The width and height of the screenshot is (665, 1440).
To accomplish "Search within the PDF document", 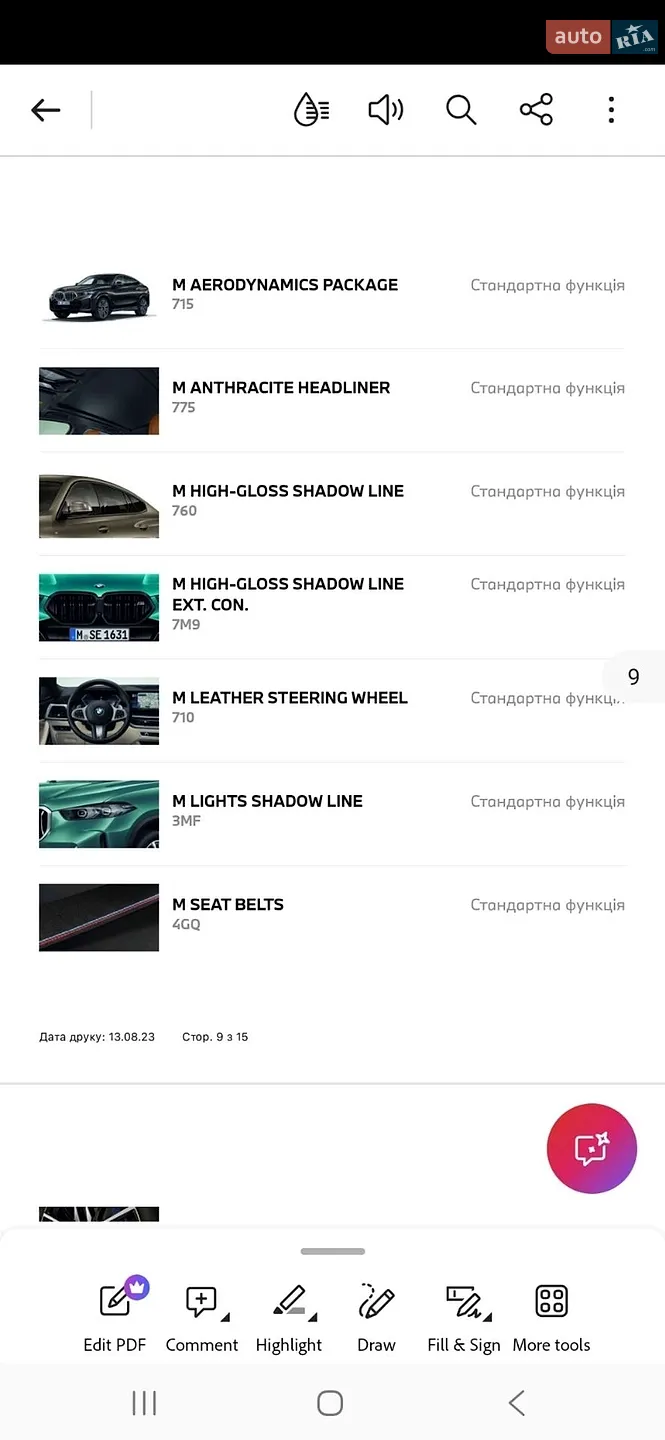I will click(x=461, y=110).
